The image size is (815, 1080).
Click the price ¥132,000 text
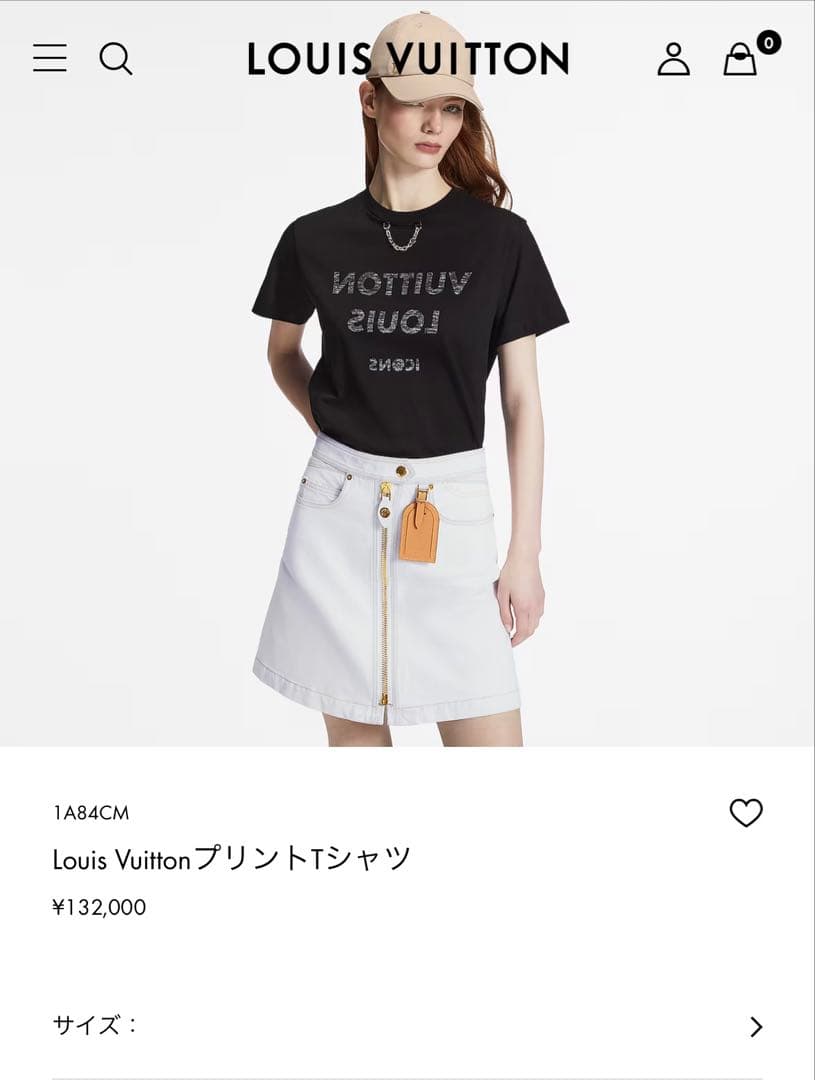(99, 908)
